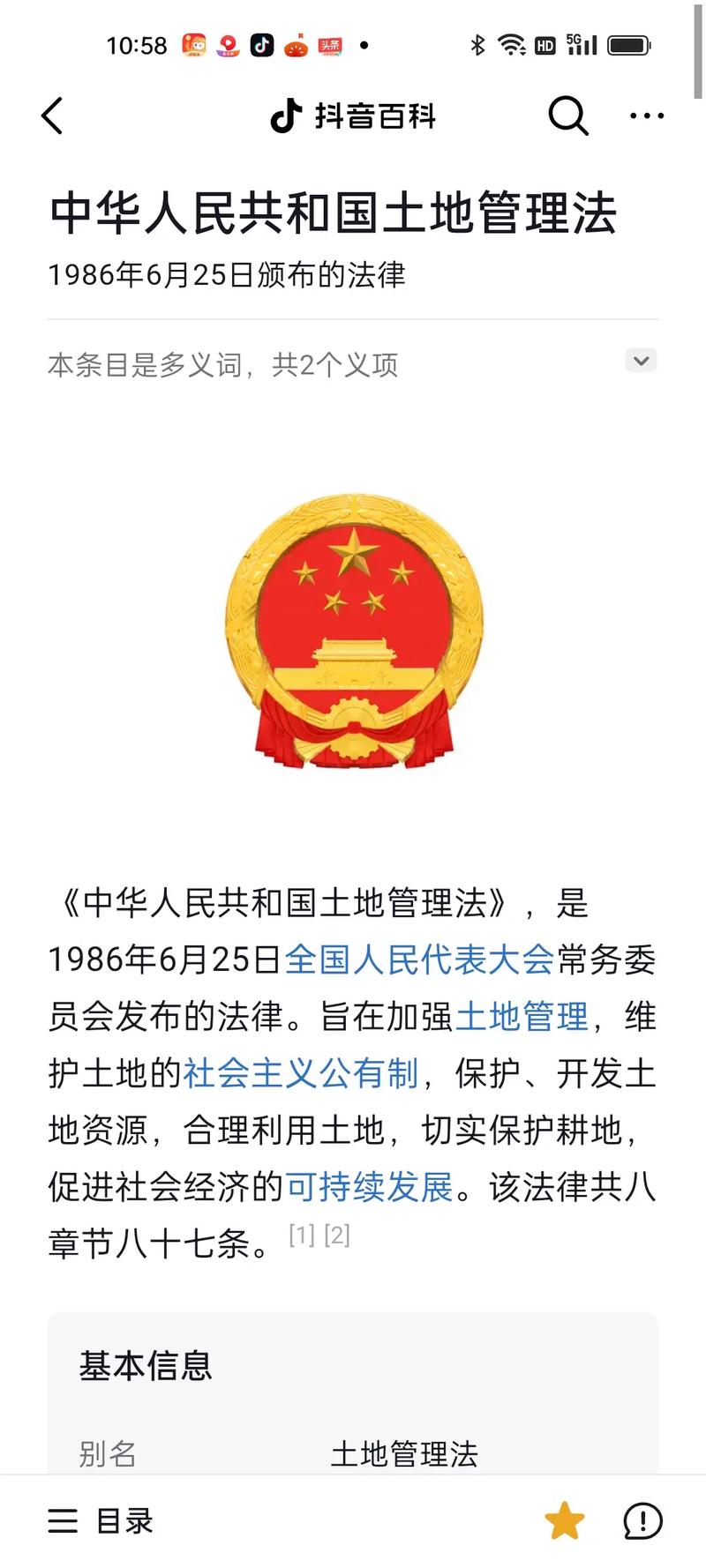Follow the 社会主义公有制 link
Image resolution: width=706 pixels, height=1568 pixels.
click(301, 1073)
